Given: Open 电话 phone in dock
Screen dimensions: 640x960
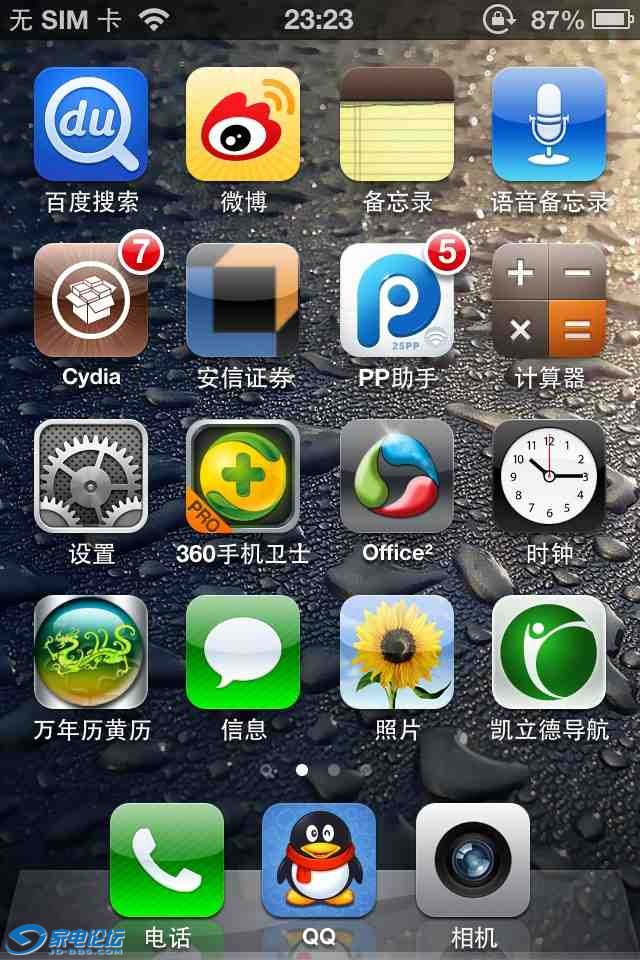Looking at the screenshot, I should click(x=167, y=860).
